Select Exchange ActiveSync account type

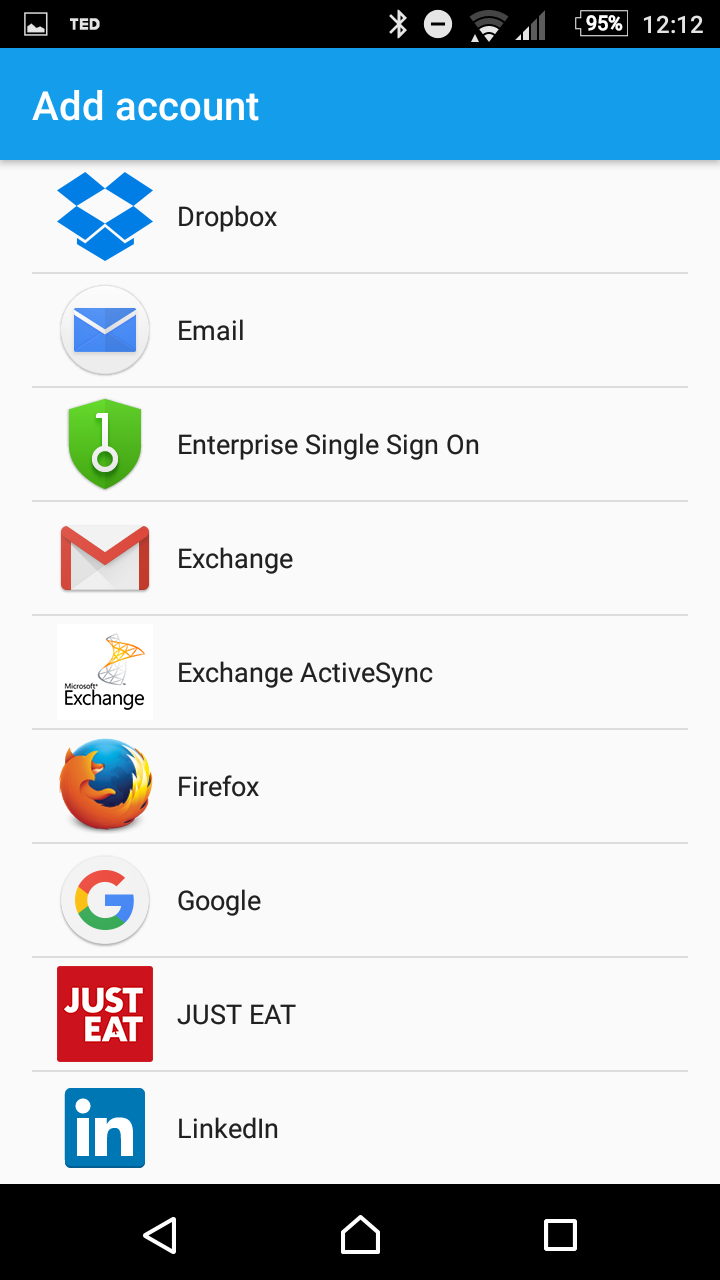coord(360,672)
